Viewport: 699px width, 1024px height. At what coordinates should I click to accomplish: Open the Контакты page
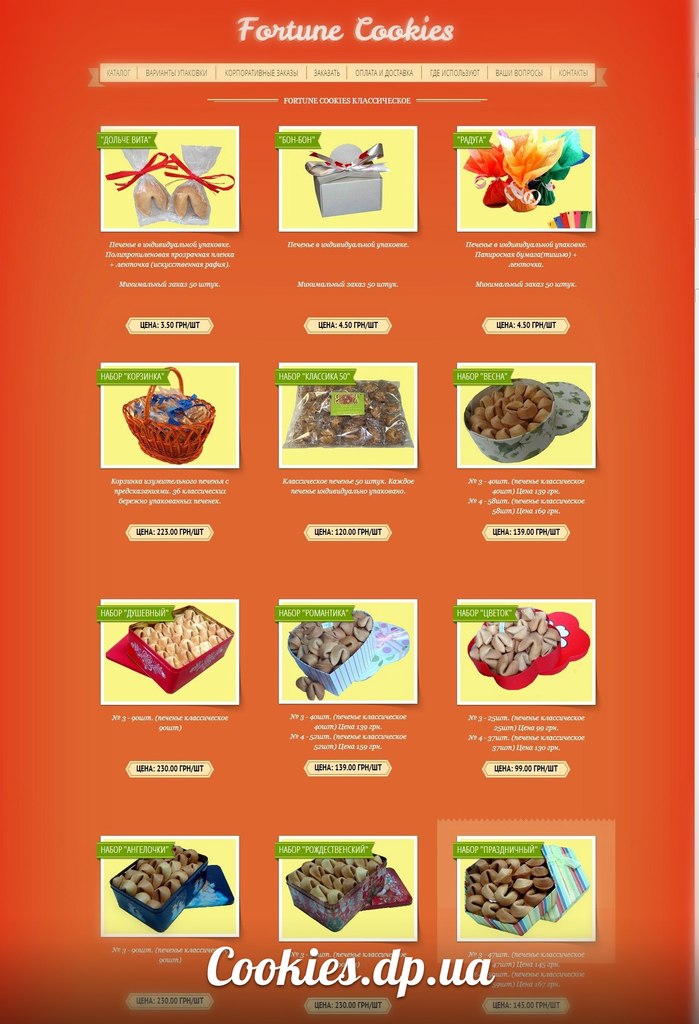[x=573, y=73]
